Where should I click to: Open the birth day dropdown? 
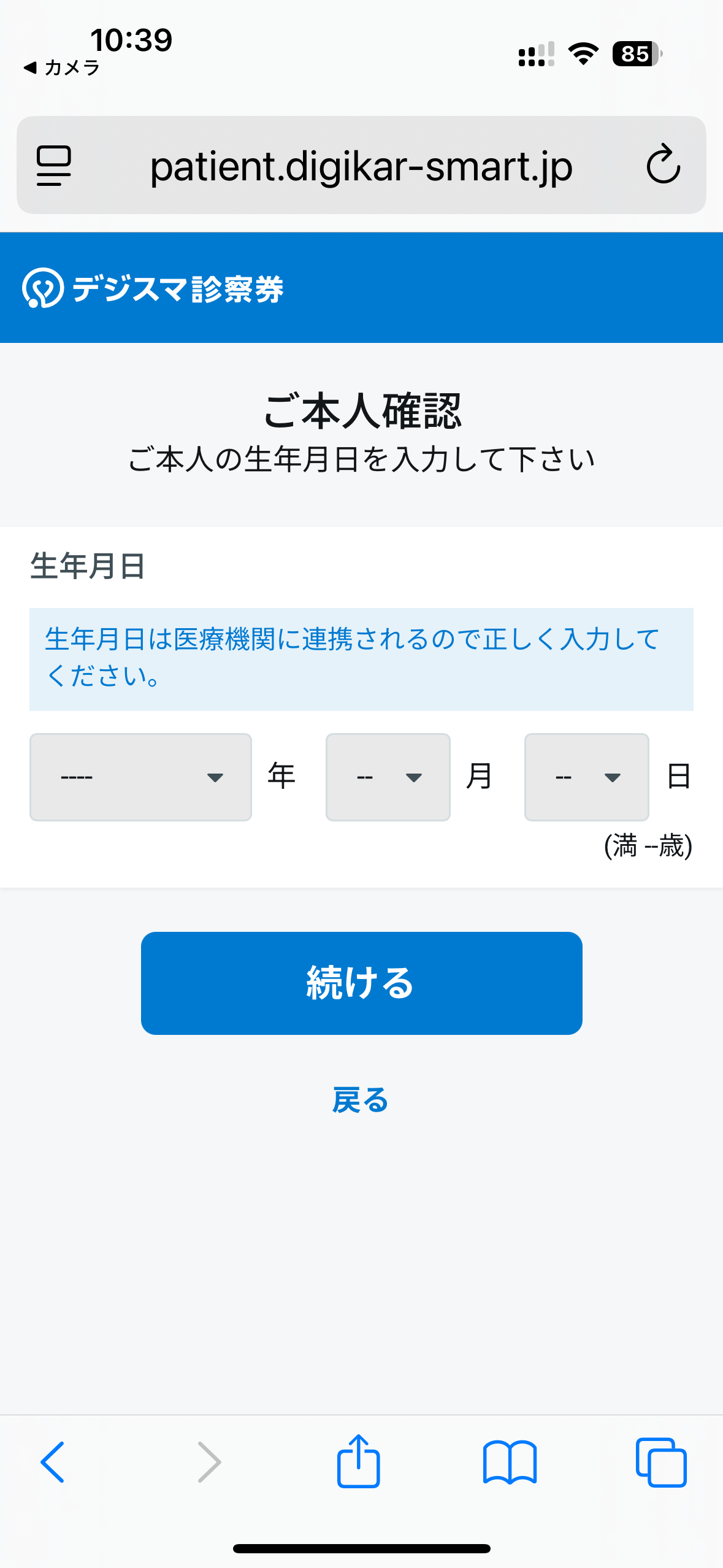tap(586, 777)
